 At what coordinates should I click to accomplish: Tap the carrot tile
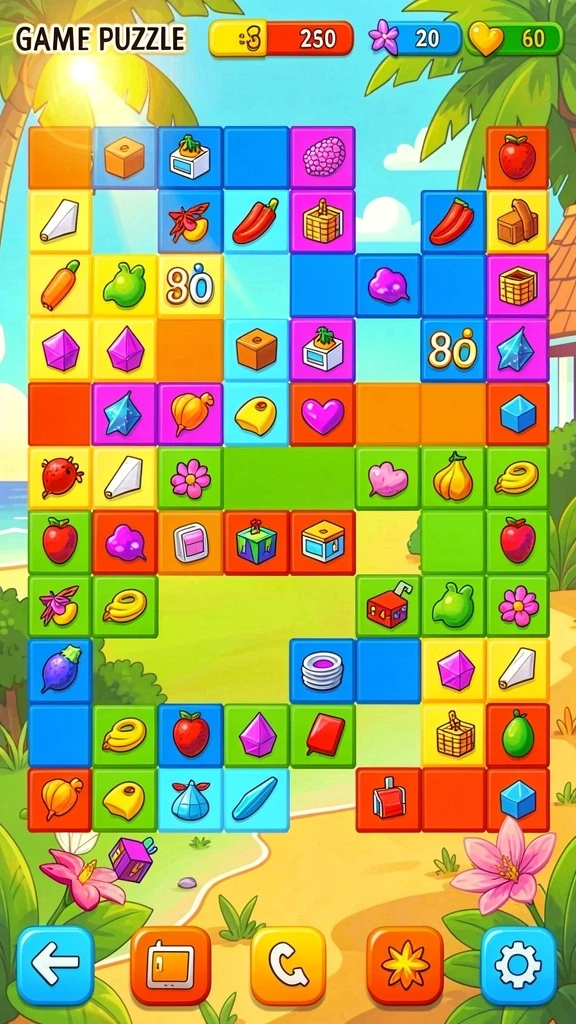tap(60, 285)
